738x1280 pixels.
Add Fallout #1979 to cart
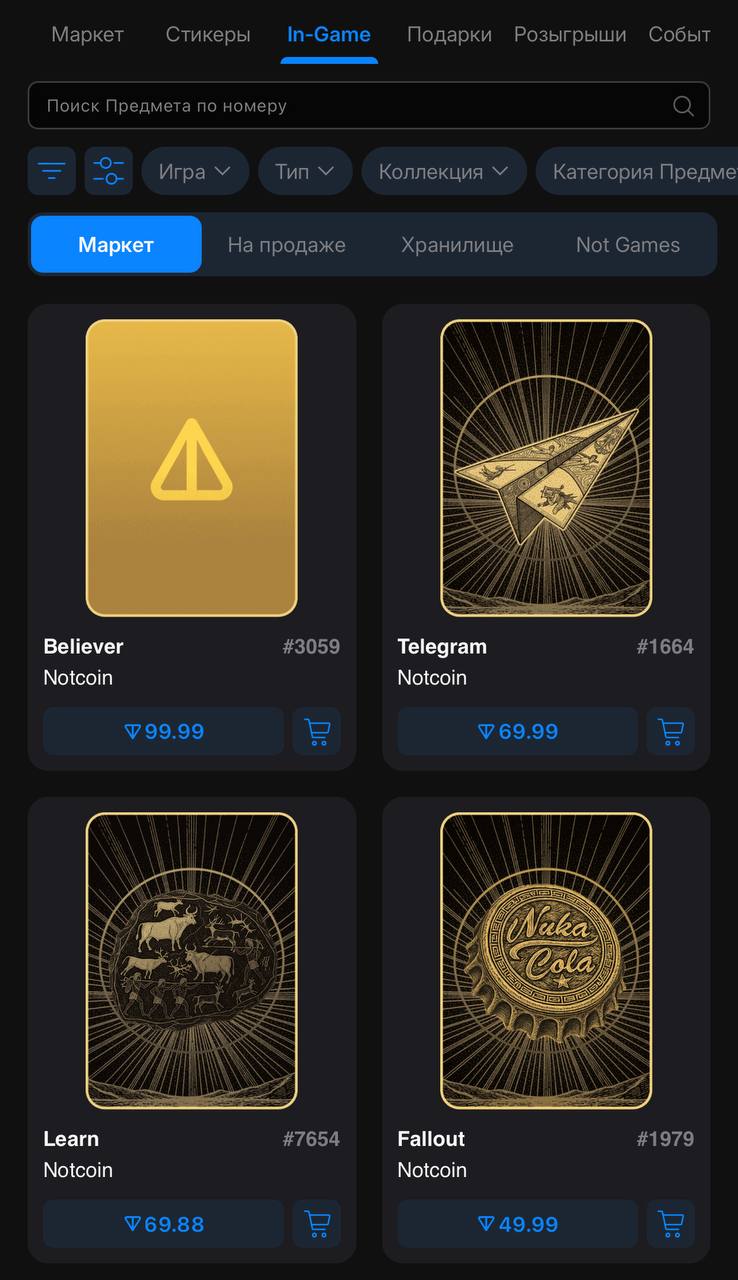pyautogui.click(x=671, y=1224)
